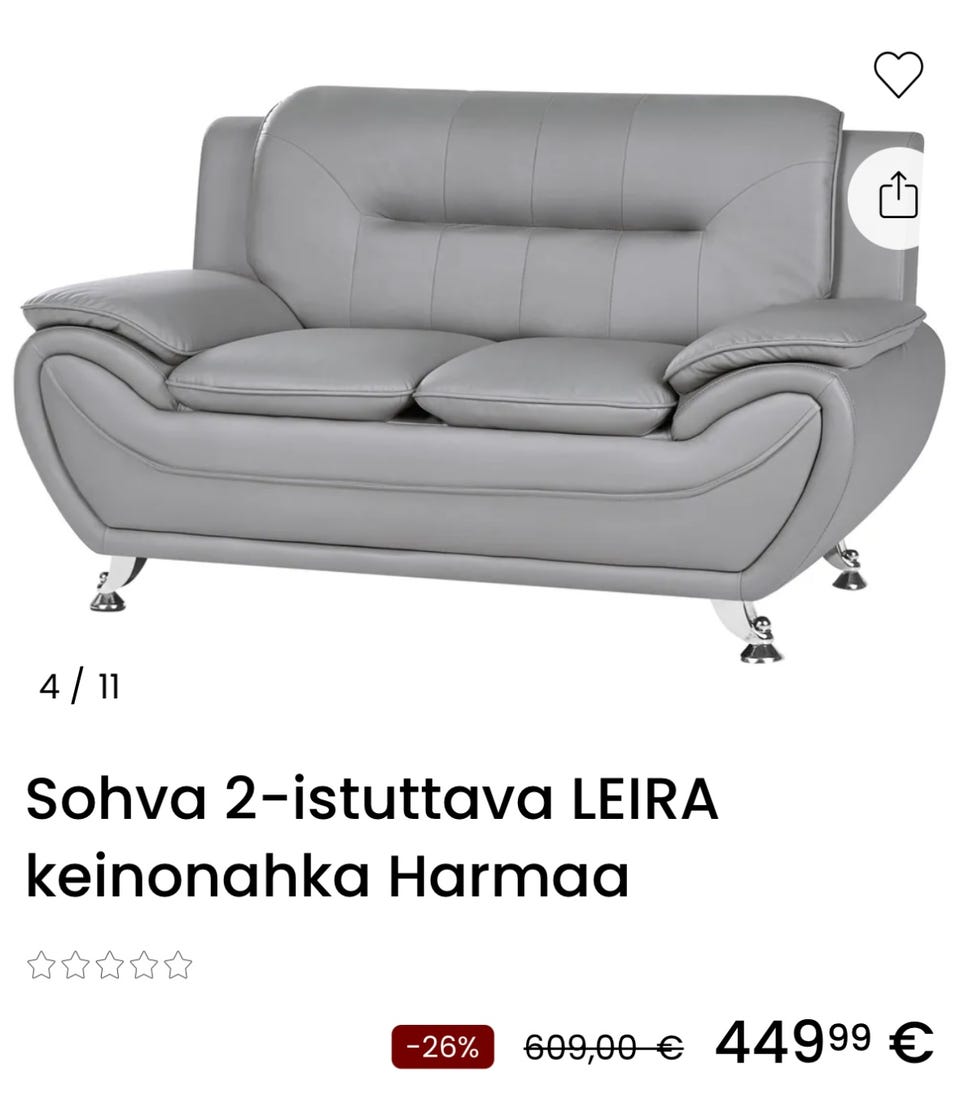Select the first rating star
960x1103 pixels.
point(42,963)
